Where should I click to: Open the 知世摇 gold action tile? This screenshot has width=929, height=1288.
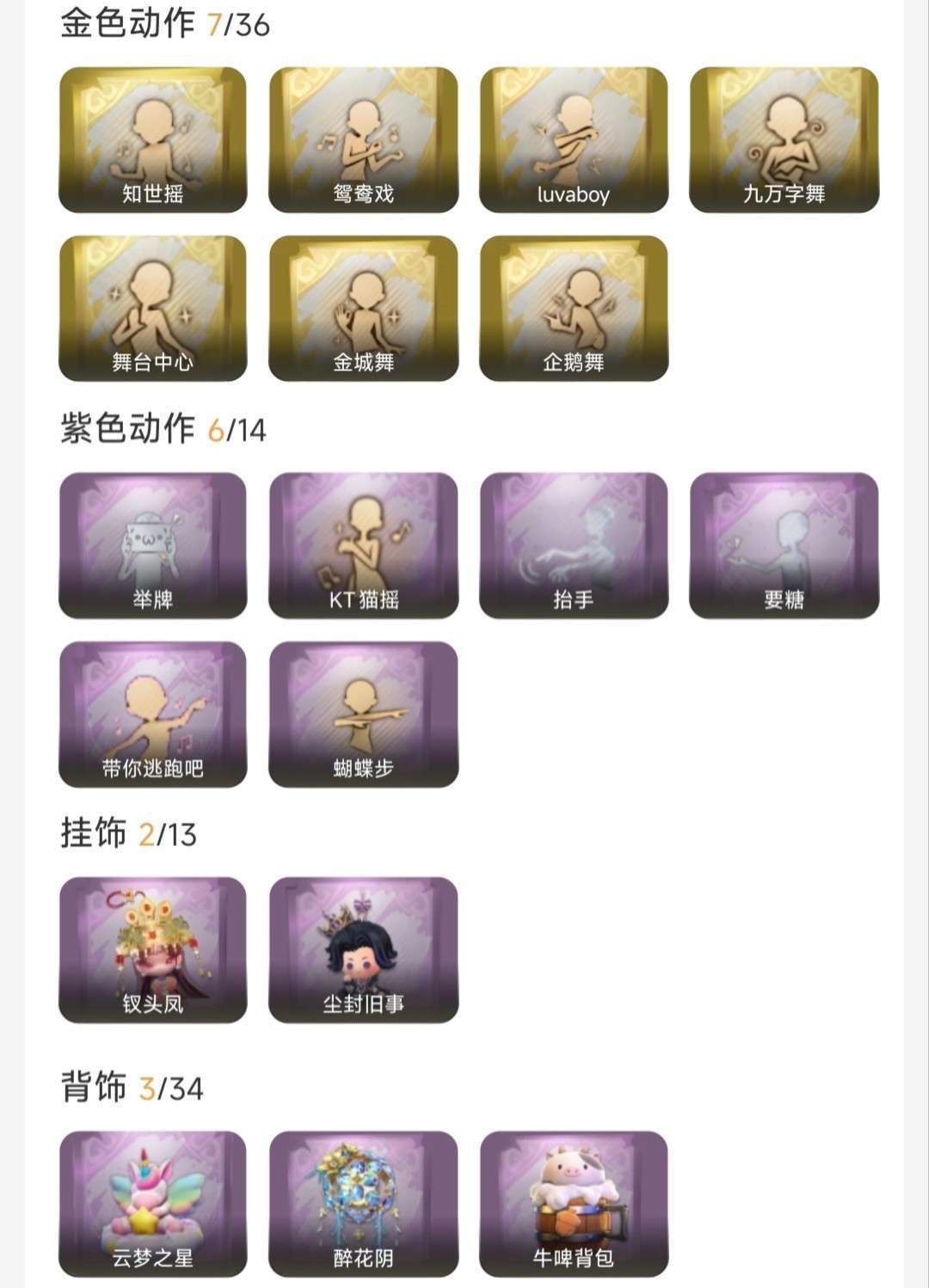pyautogui.click(x=153, y=140)
